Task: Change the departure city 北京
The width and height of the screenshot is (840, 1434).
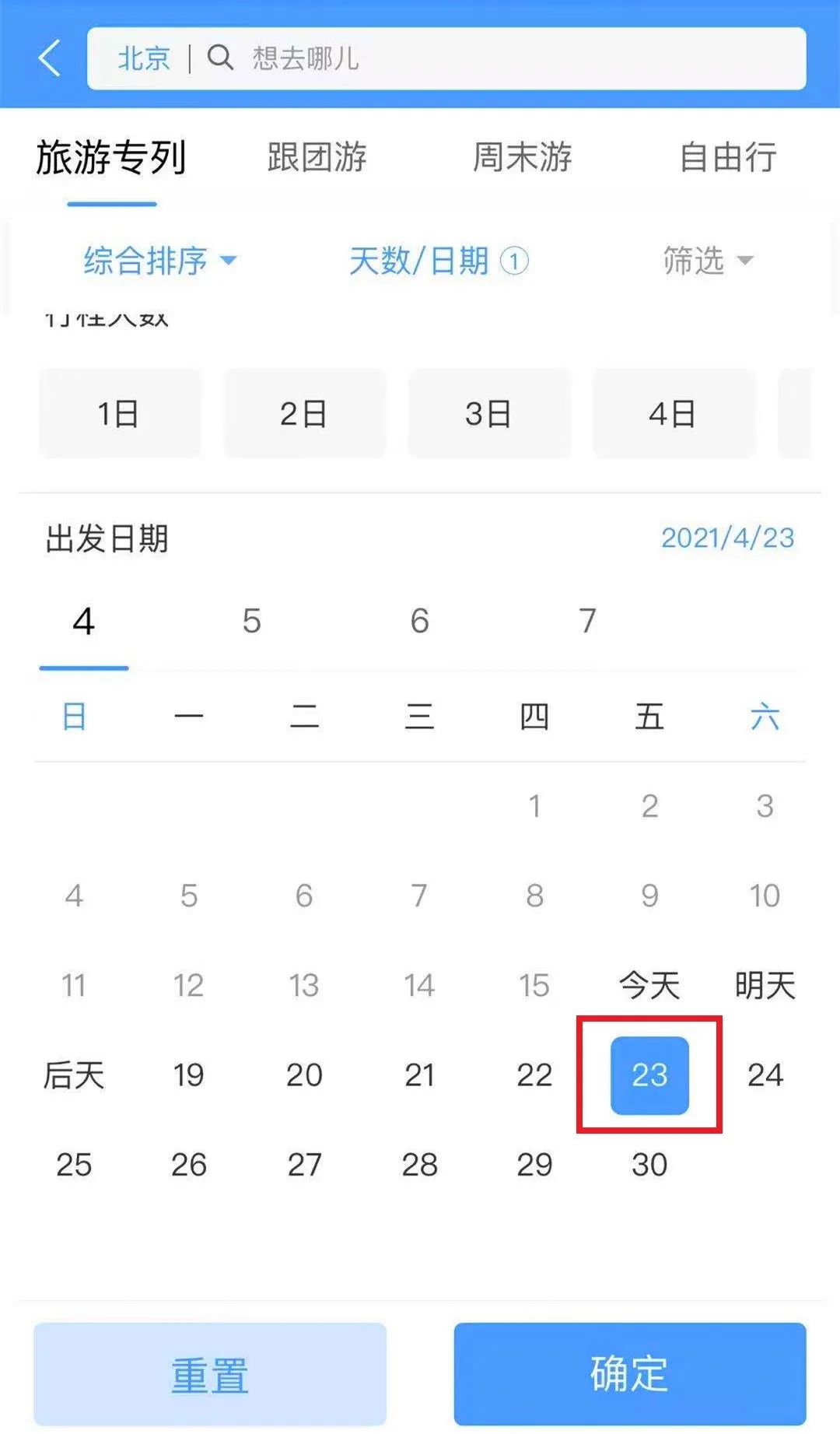Action: click(x=143, y=58)
